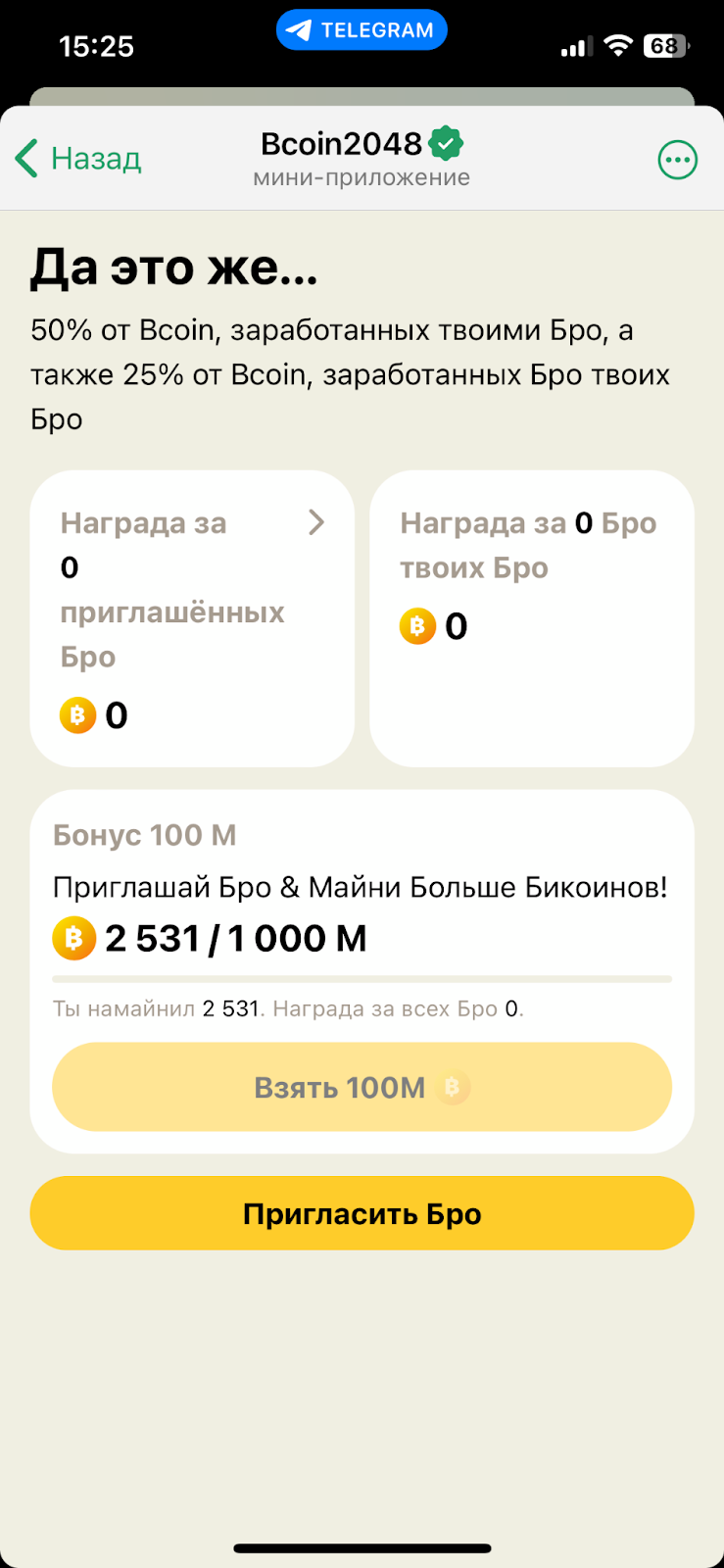Go back with the Назад button
The height and width of the screenshot is (1568, 724).
(78, 159)
